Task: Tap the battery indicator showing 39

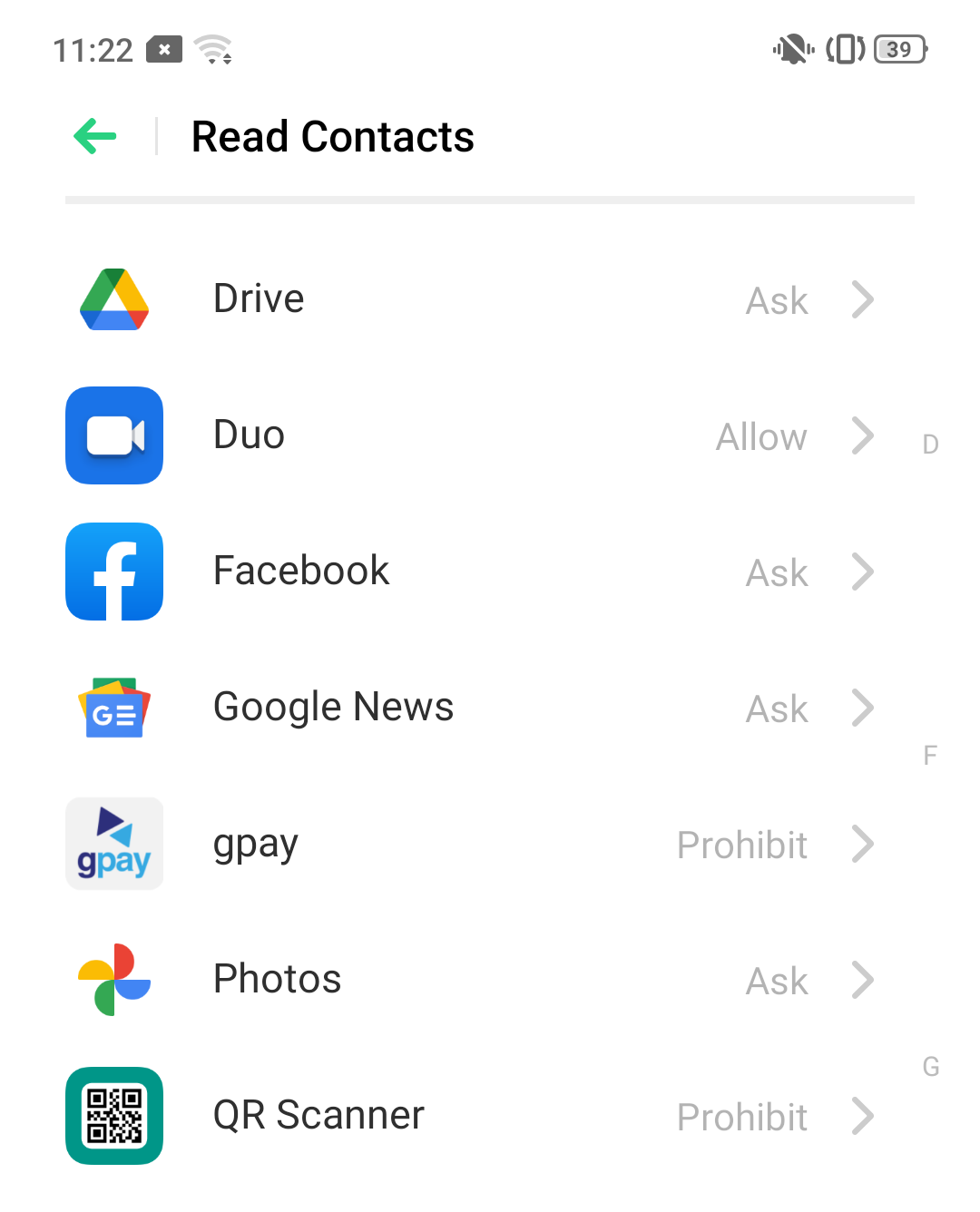Action: 900,49
